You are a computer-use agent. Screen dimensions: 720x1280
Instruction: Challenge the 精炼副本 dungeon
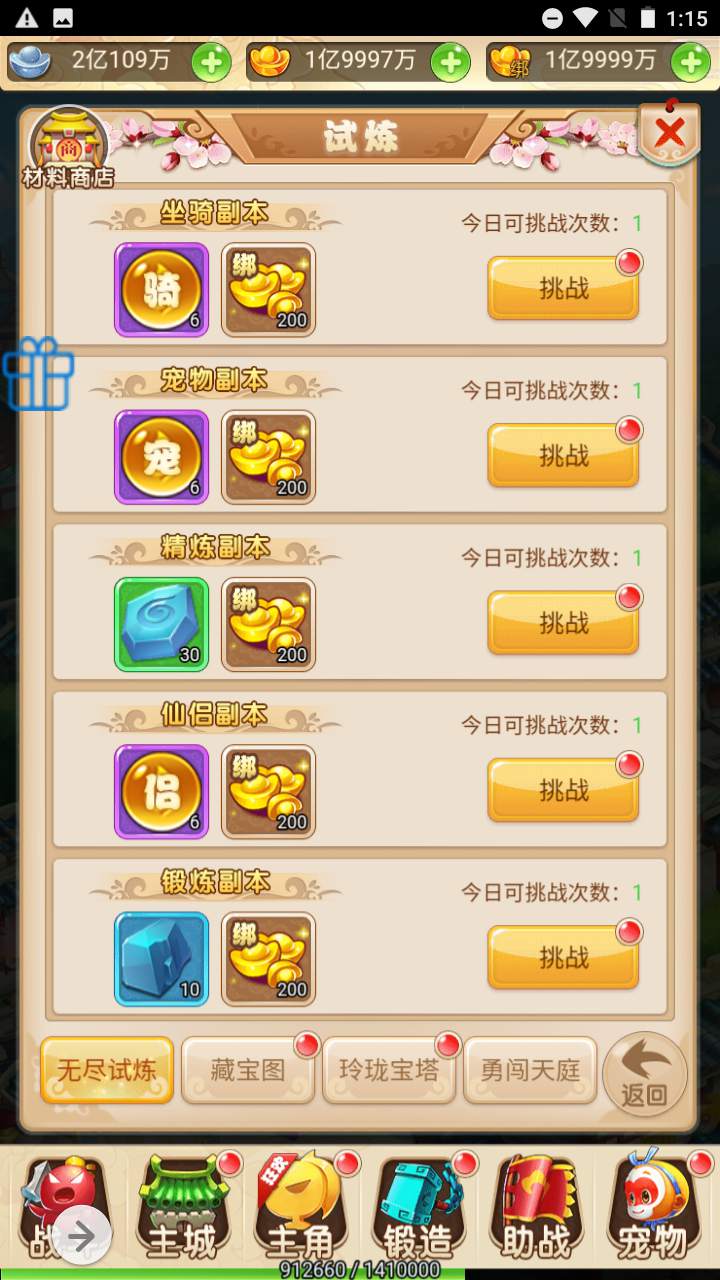pos(563,623)
